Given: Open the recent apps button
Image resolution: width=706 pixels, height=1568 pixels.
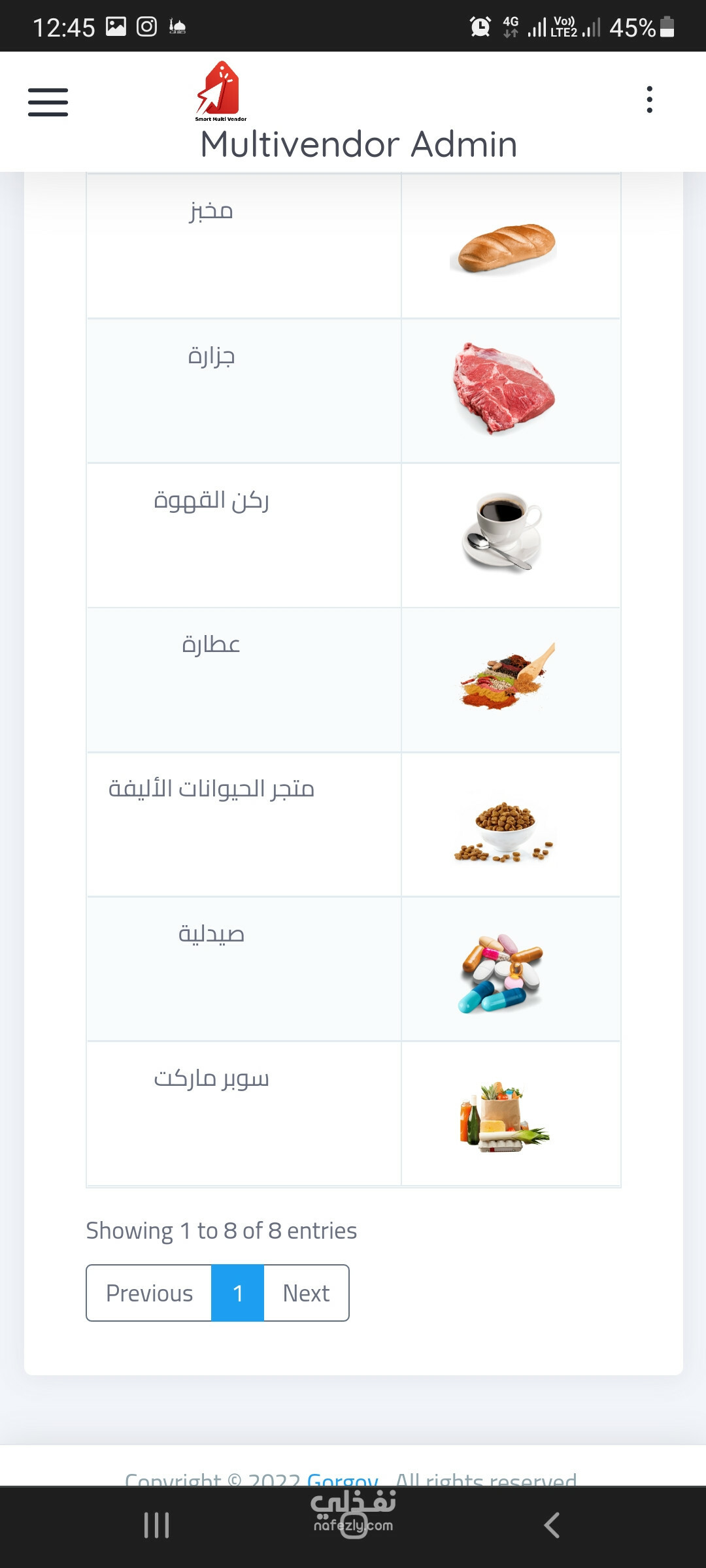Looking at the screenshot, I should pyautogui.click(x=157, y=1526).
